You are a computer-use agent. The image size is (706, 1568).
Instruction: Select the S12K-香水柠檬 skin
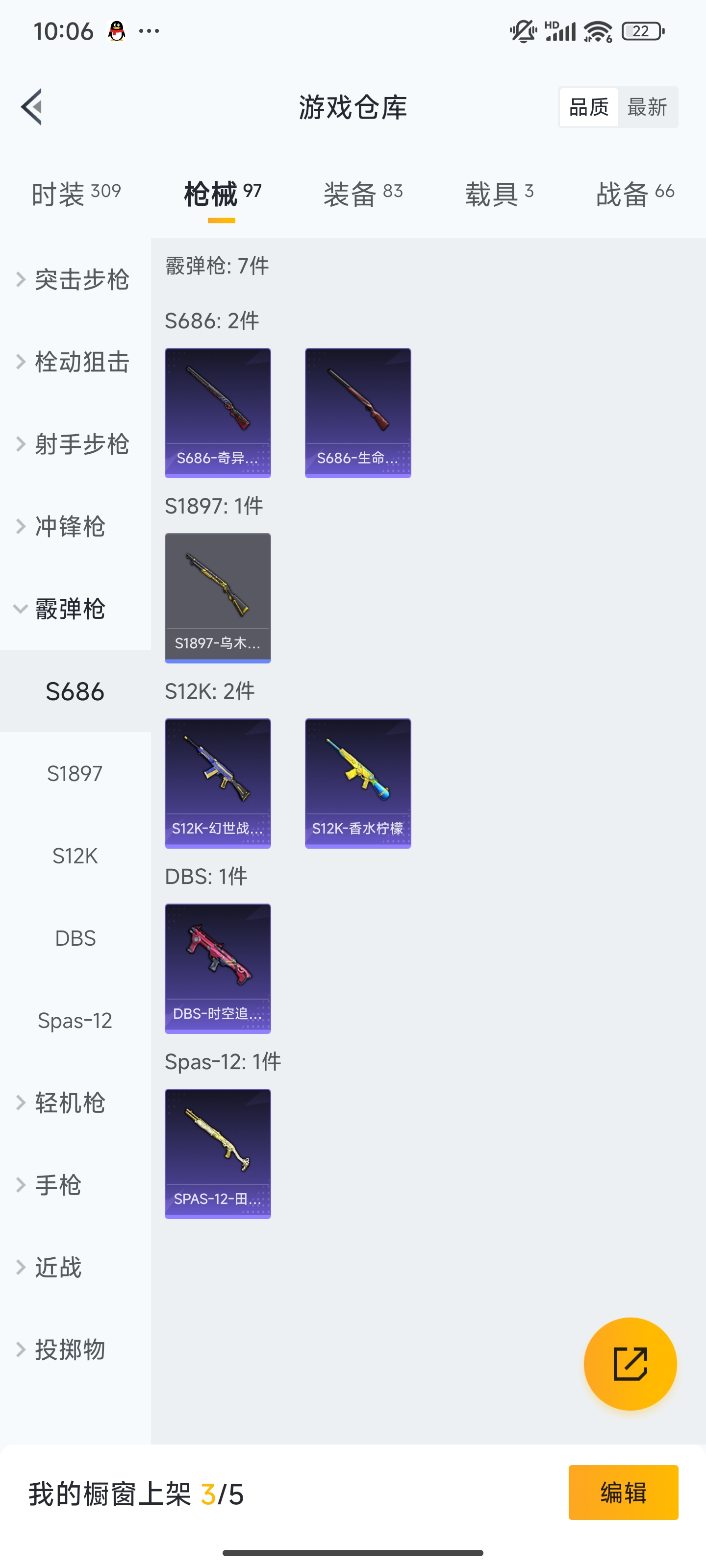[358, 784]
